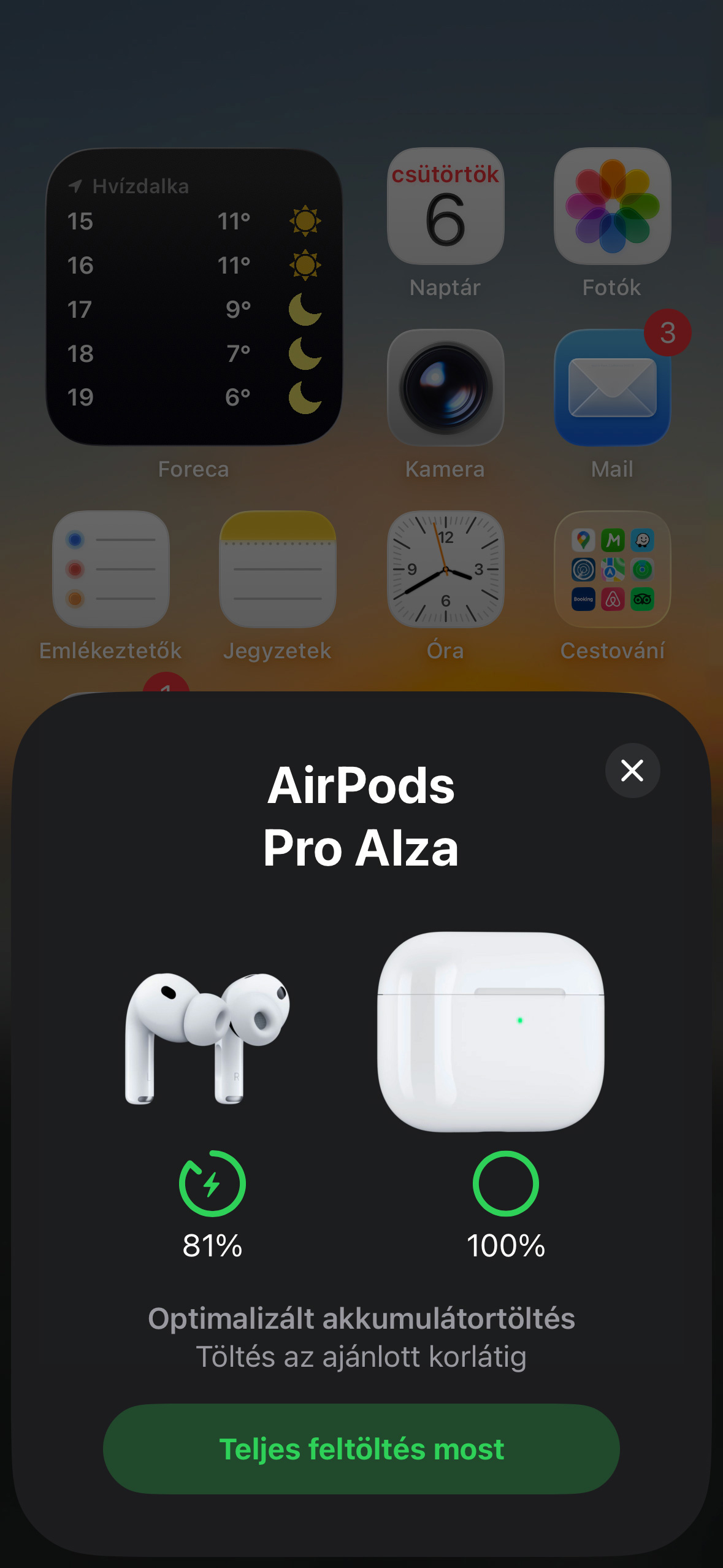Tap Teljes feltöltés most button
Image resolution: width=723 pixels, height=1568 pixels.
(x=361, y=1449)
